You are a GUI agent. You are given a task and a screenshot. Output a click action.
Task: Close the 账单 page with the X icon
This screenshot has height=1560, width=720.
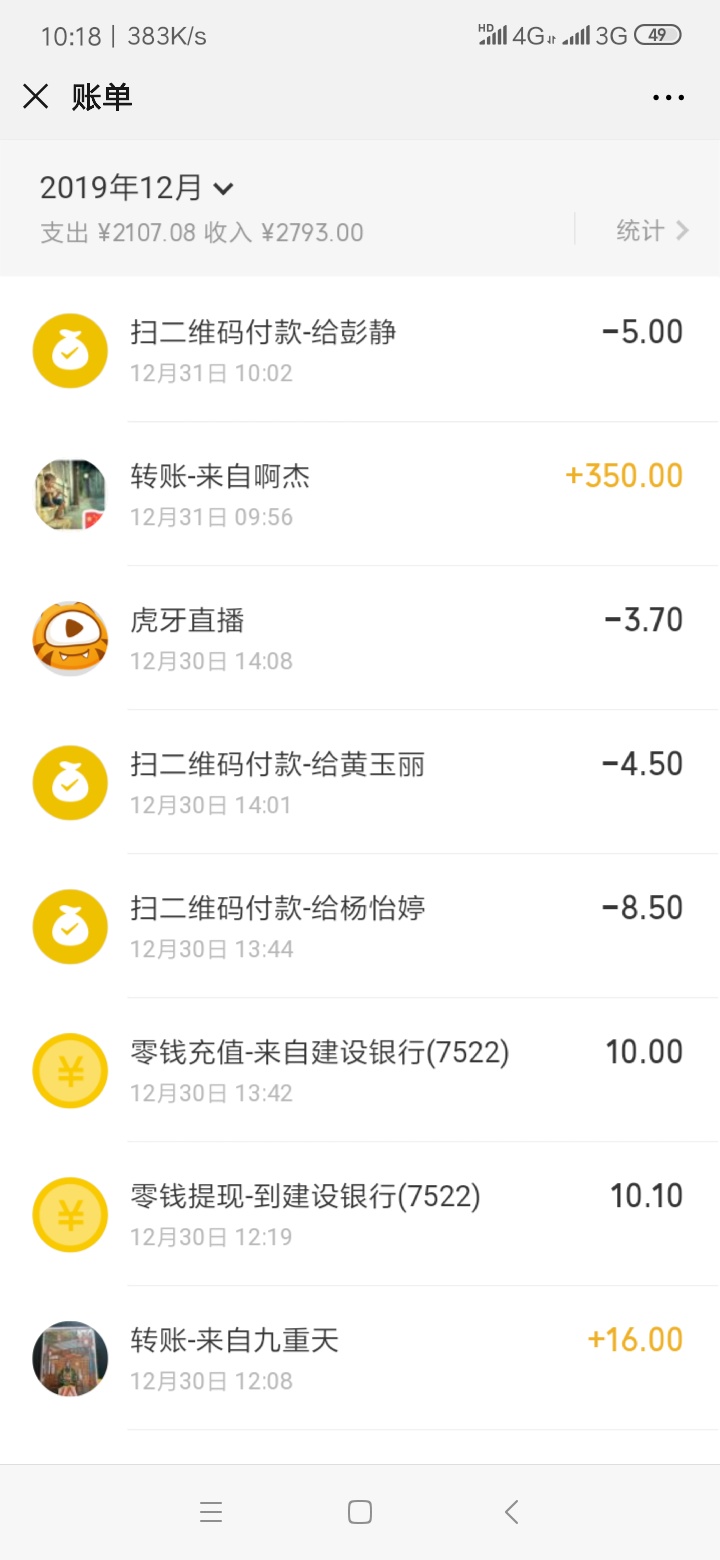point(36,96)
